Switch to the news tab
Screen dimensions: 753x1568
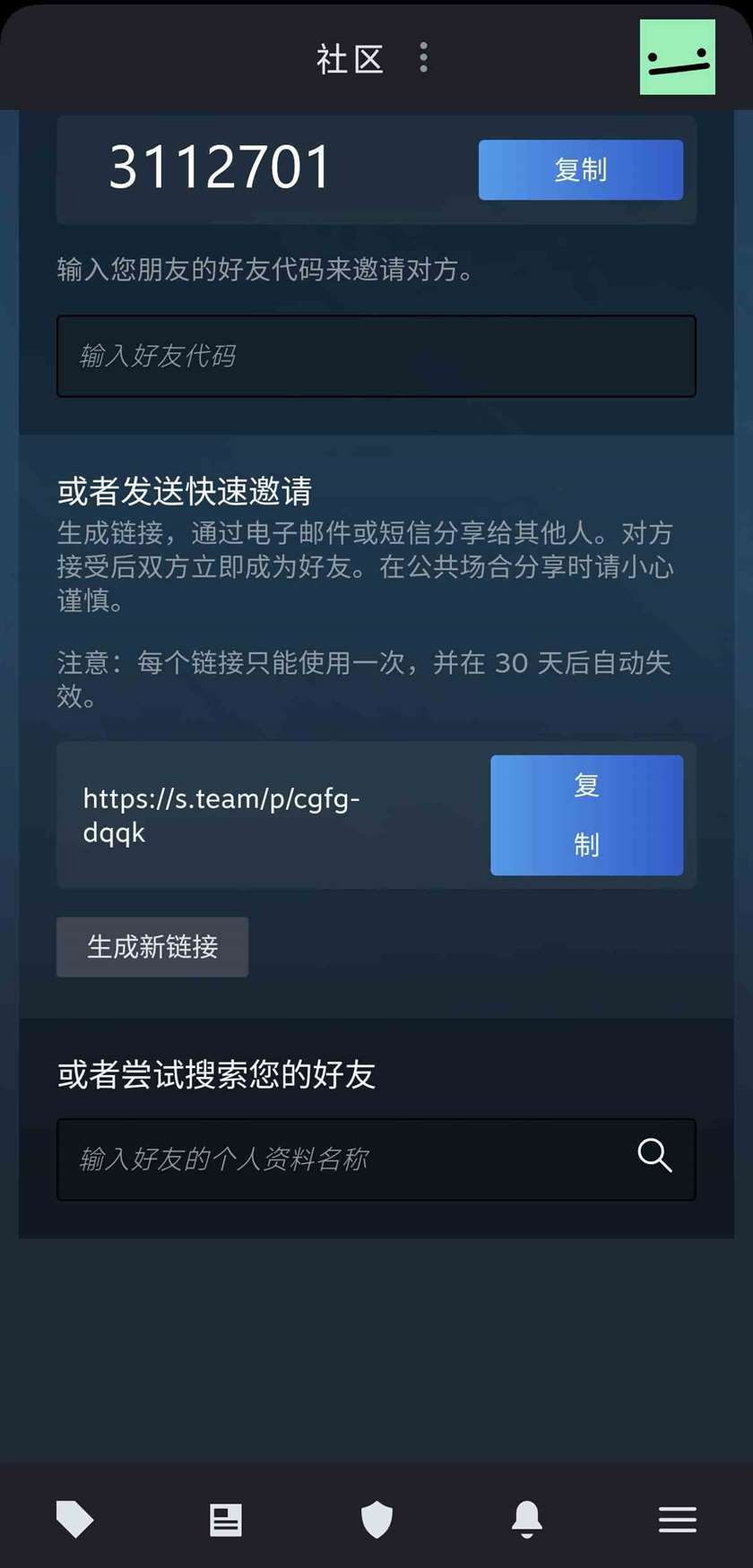click(226, 1519)
